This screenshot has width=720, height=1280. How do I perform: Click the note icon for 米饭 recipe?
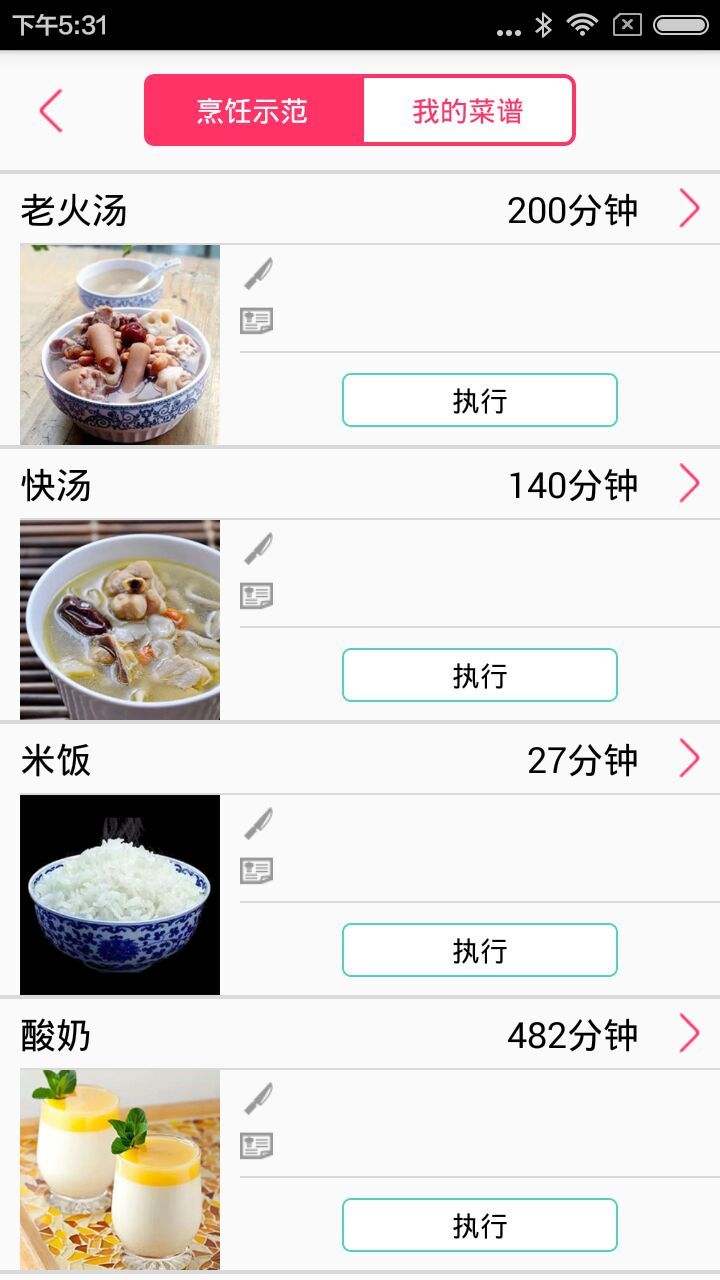point(256,871)
